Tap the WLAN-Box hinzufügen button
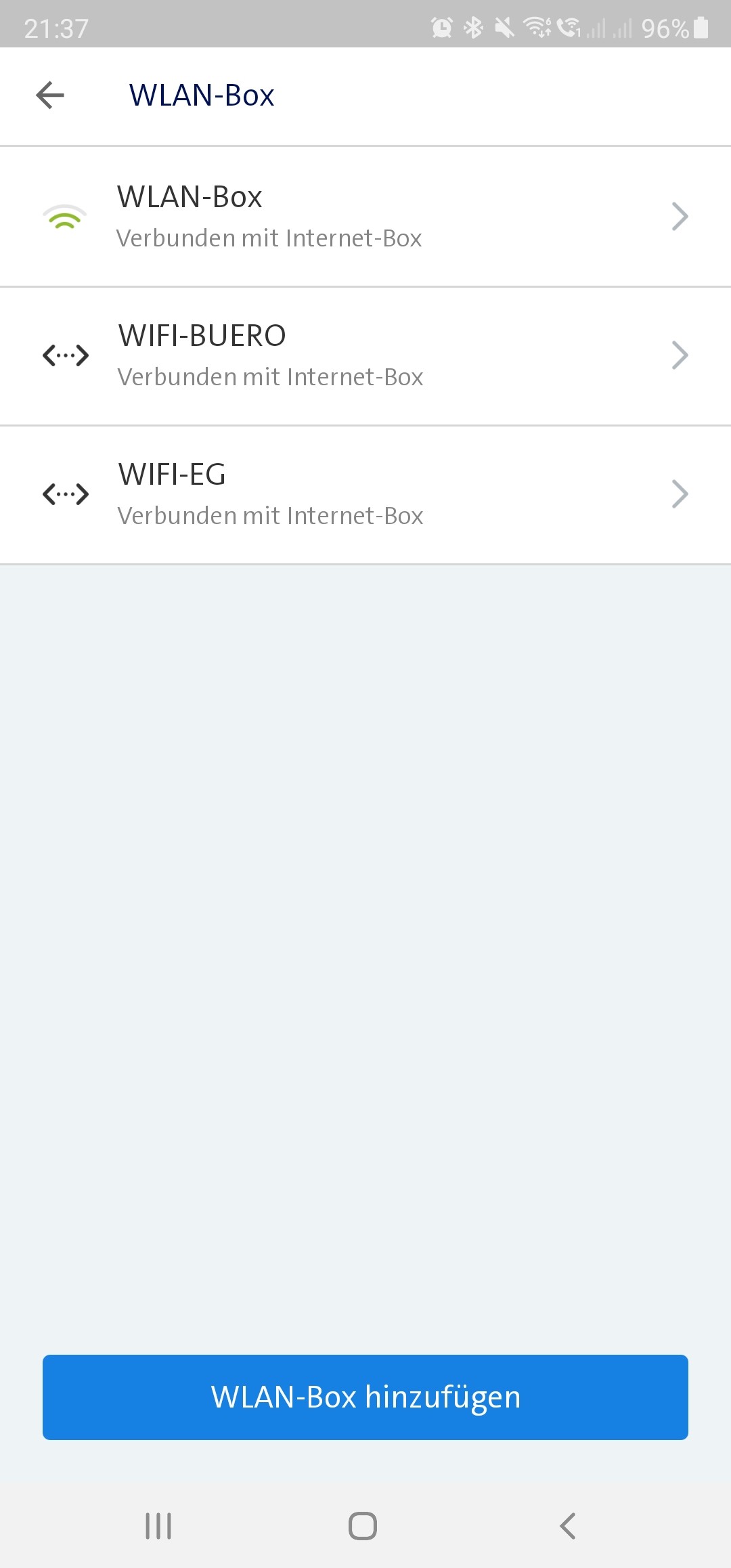The image size is (731, 1568). click(365, 1397)
